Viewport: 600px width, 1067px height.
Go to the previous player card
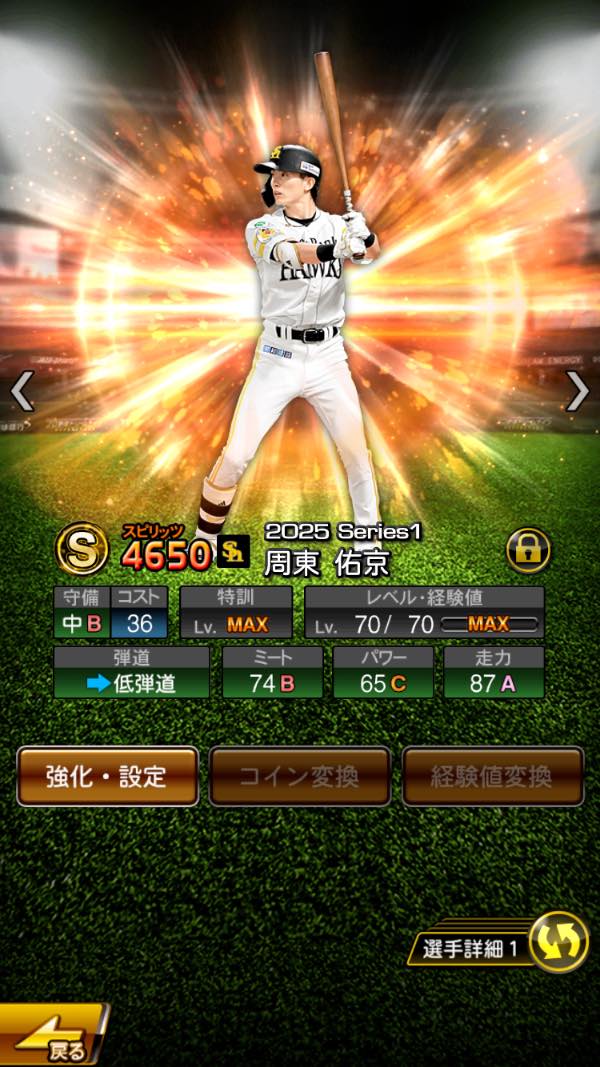[22, 391]
